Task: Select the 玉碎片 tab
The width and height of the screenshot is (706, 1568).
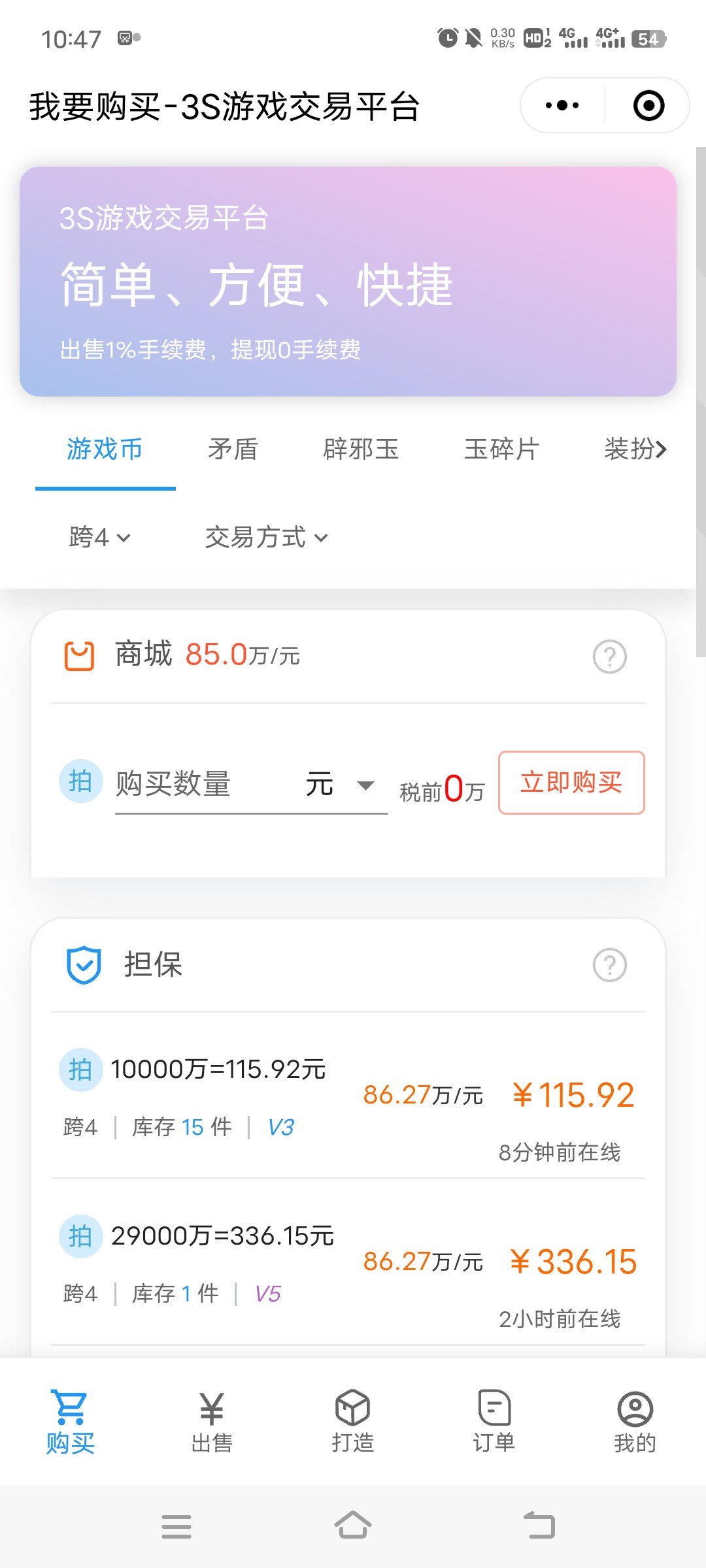Action: tap(501, 449)
